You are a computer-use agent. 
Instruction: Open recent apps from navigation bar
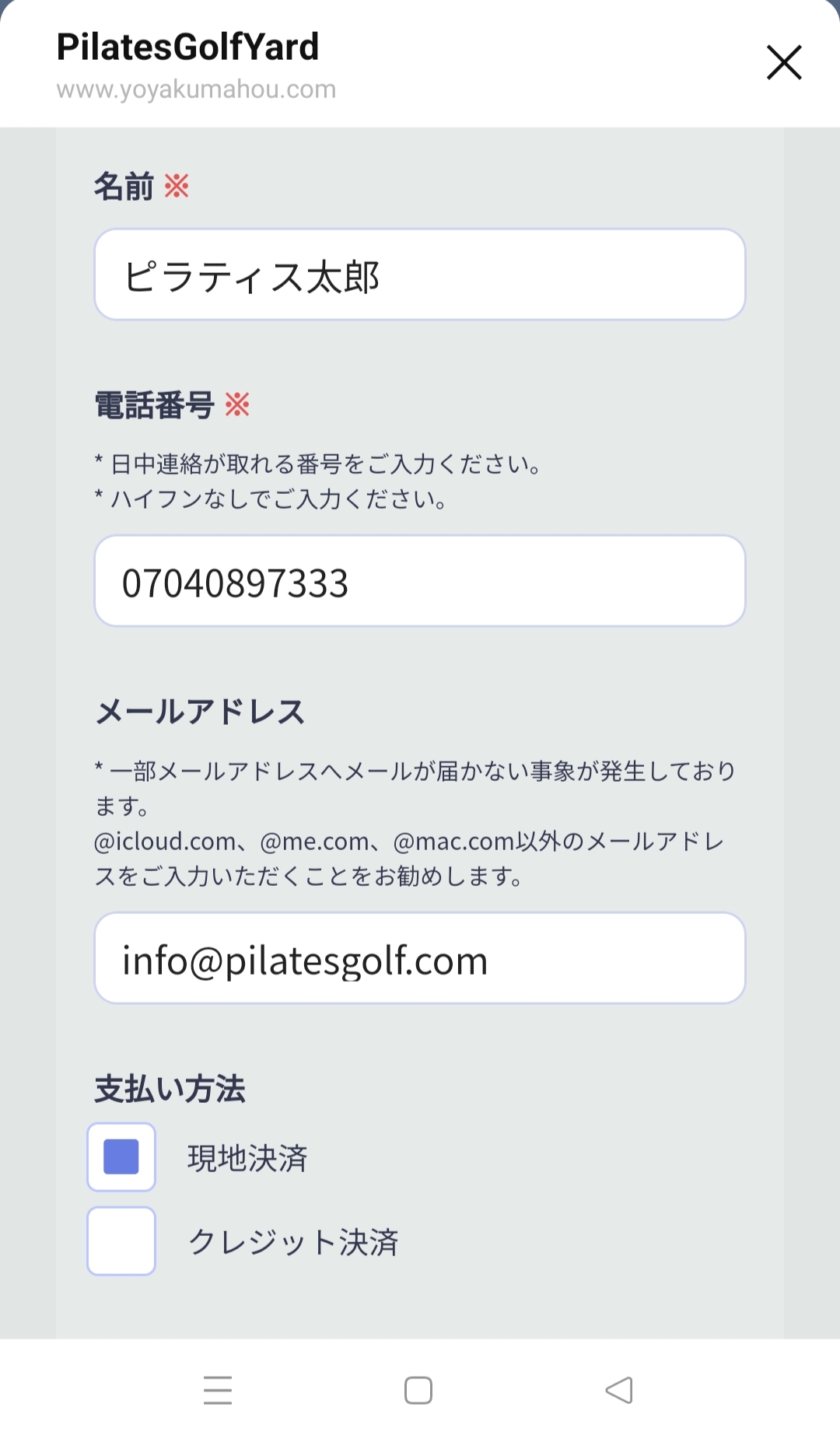pyautogui.click(x=218, y=1390)
